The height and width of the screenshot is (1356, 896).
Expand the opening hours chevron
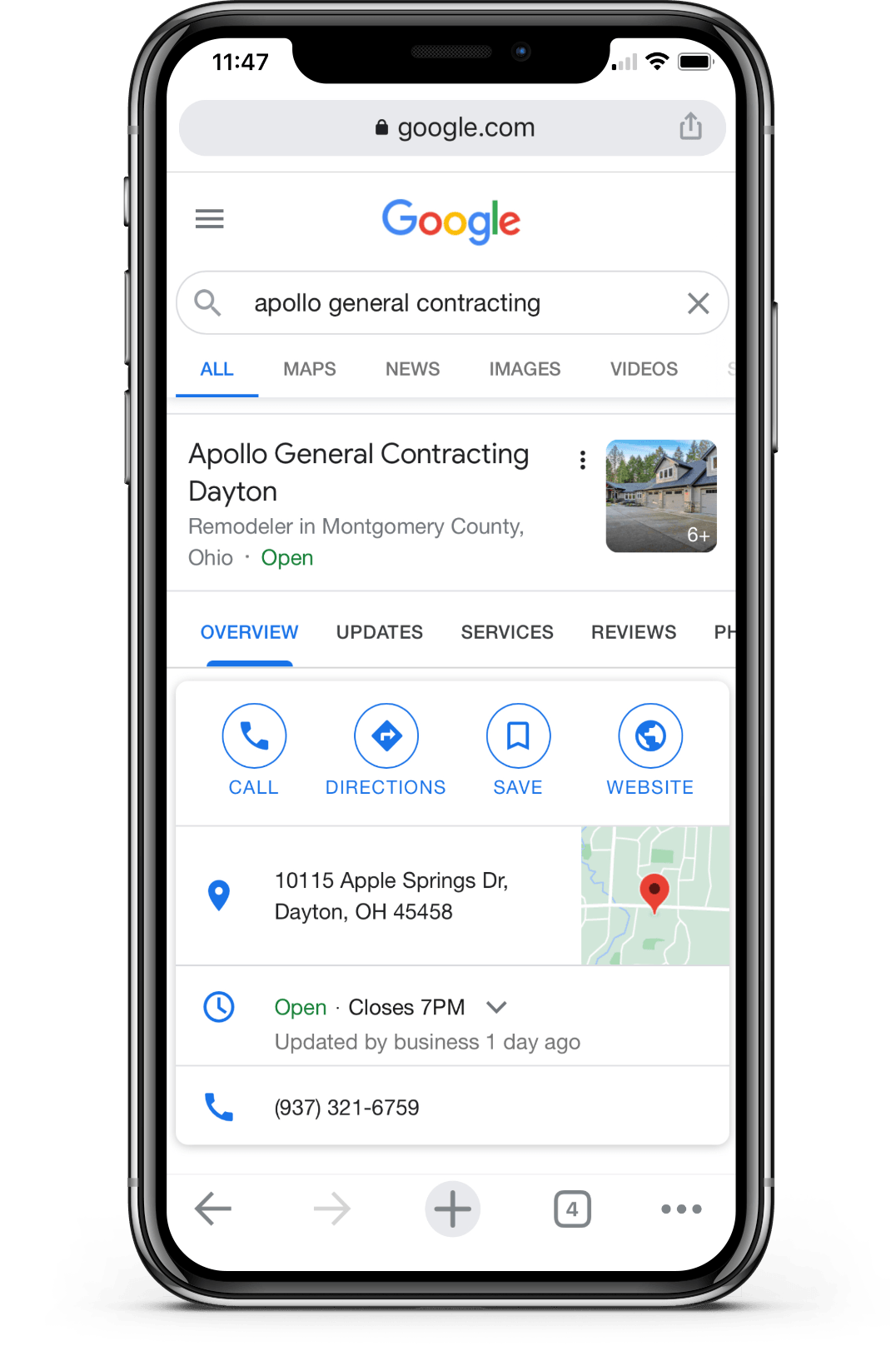[496, 1007]
